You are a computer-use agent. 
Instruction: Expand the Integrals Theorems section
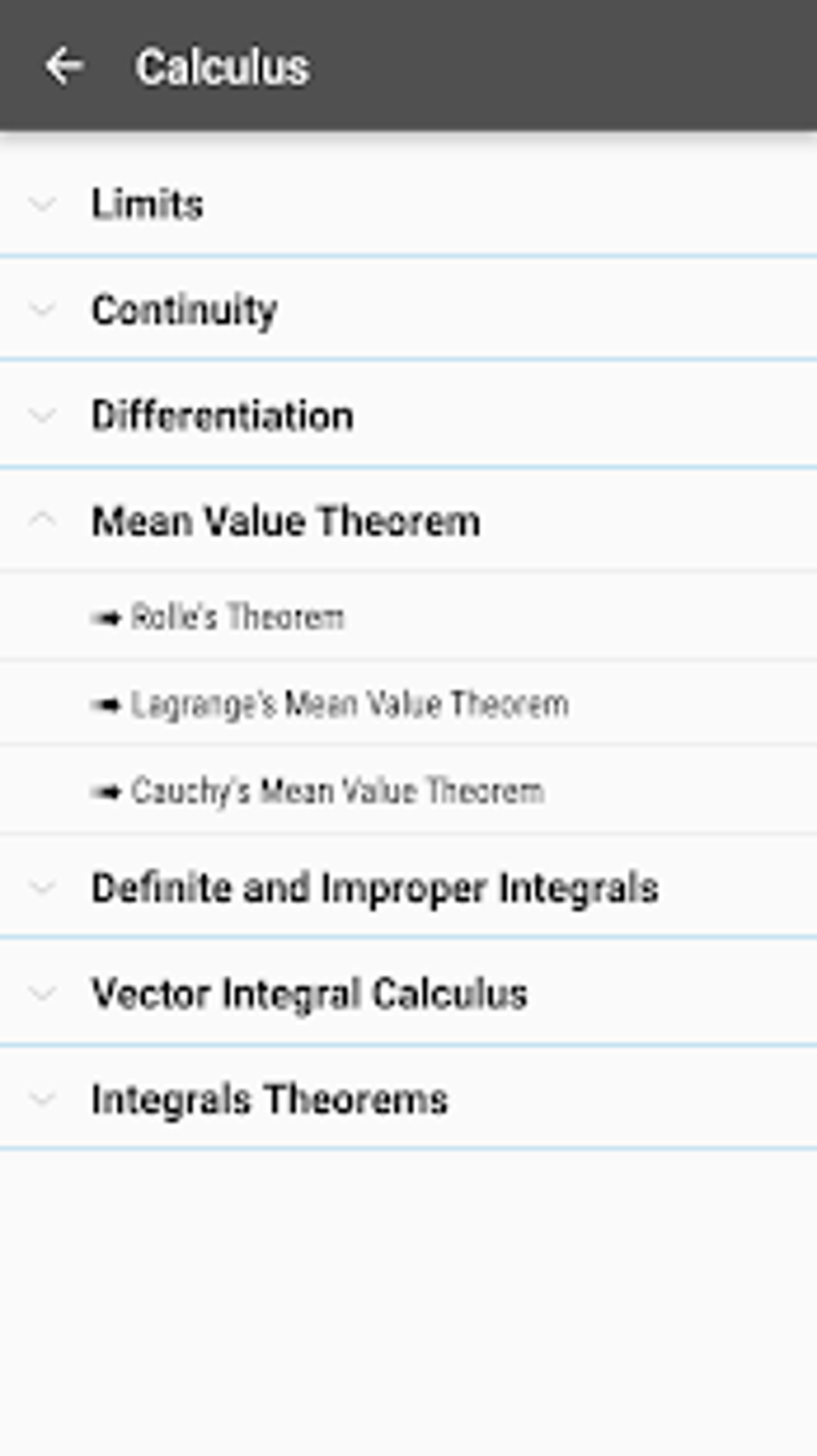tap(408, 1099)
